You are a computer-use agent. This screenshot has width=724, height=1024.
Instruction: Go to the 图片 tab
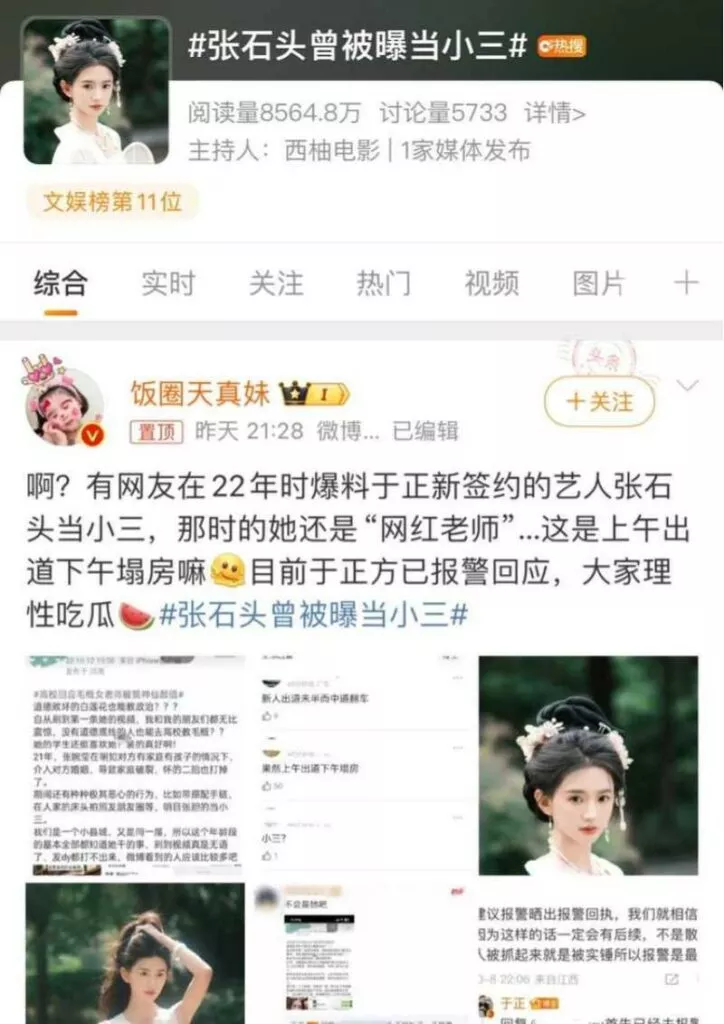[599, 283]
